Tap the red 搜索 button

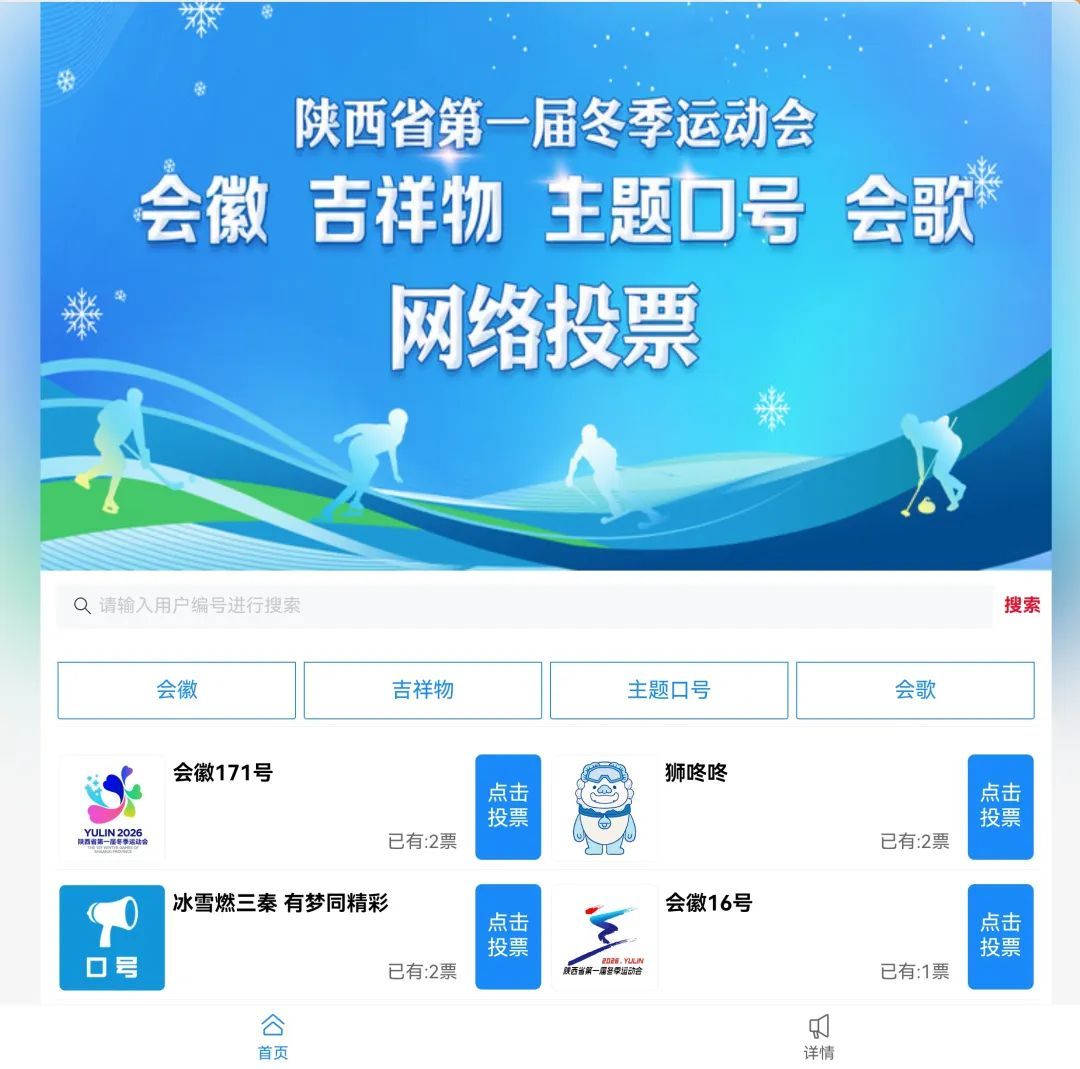coord(1022,605)
